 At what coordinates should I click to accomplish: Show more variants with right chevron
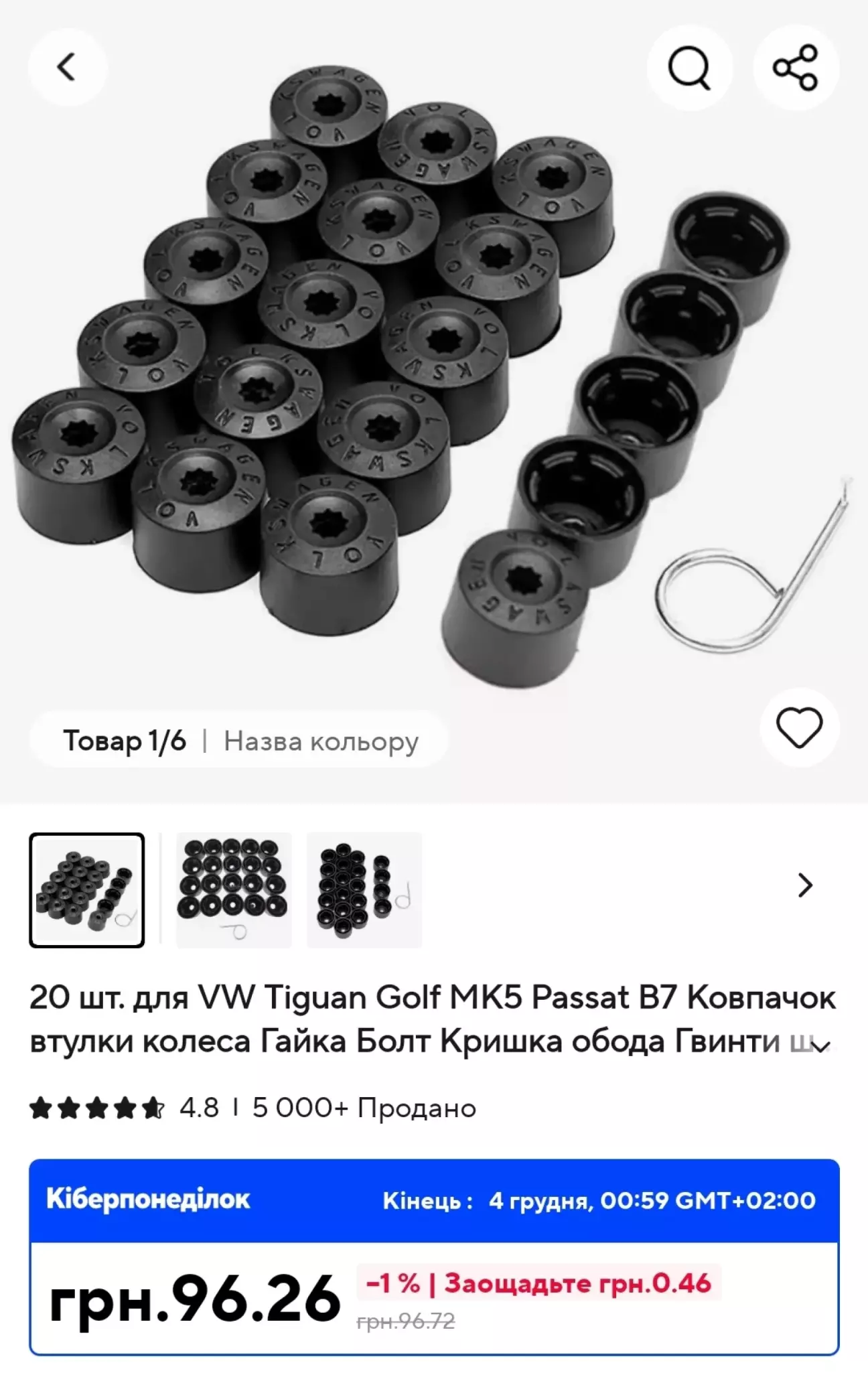[x=805, y=885]
